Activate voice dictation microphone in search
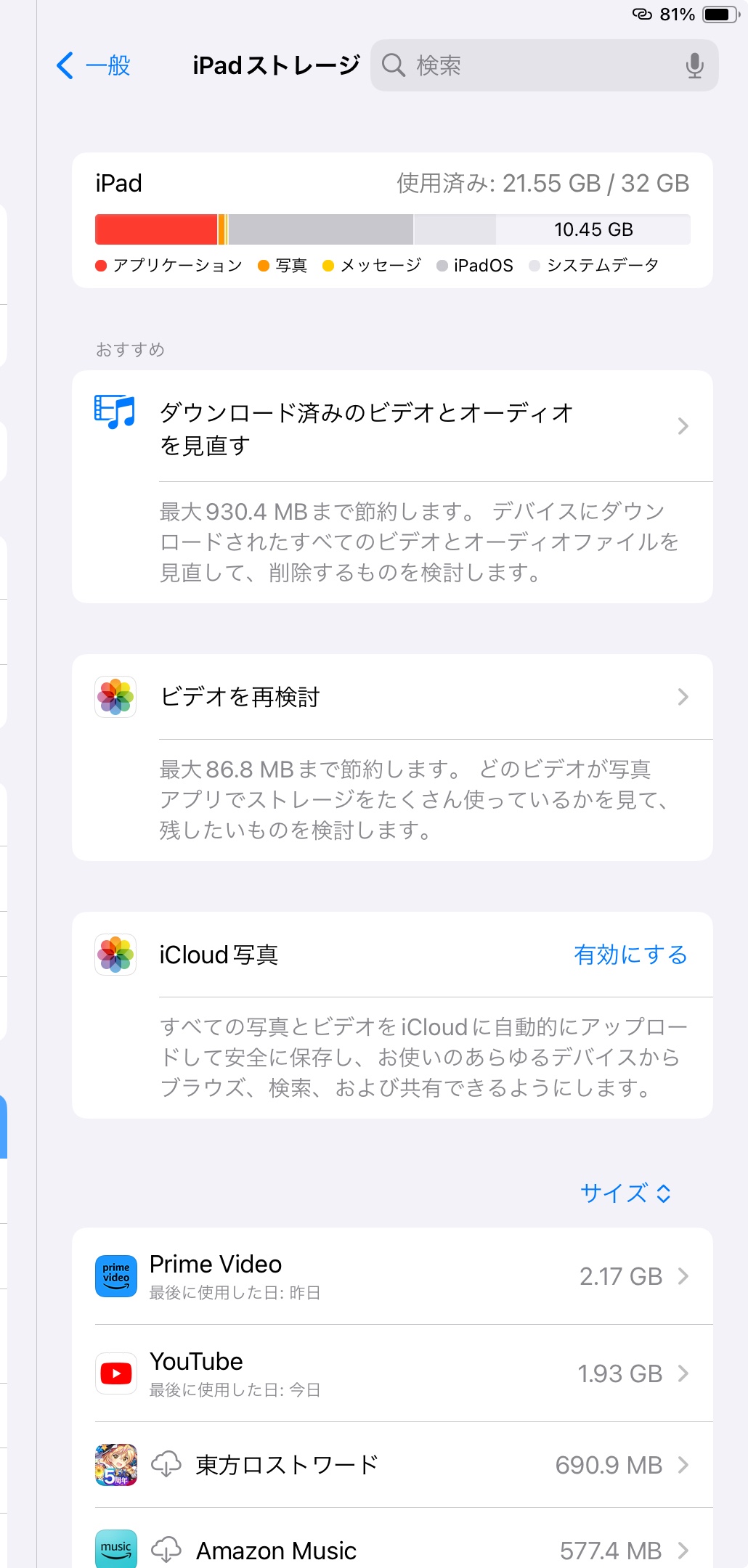The image size is (748, 1568). 694,65
